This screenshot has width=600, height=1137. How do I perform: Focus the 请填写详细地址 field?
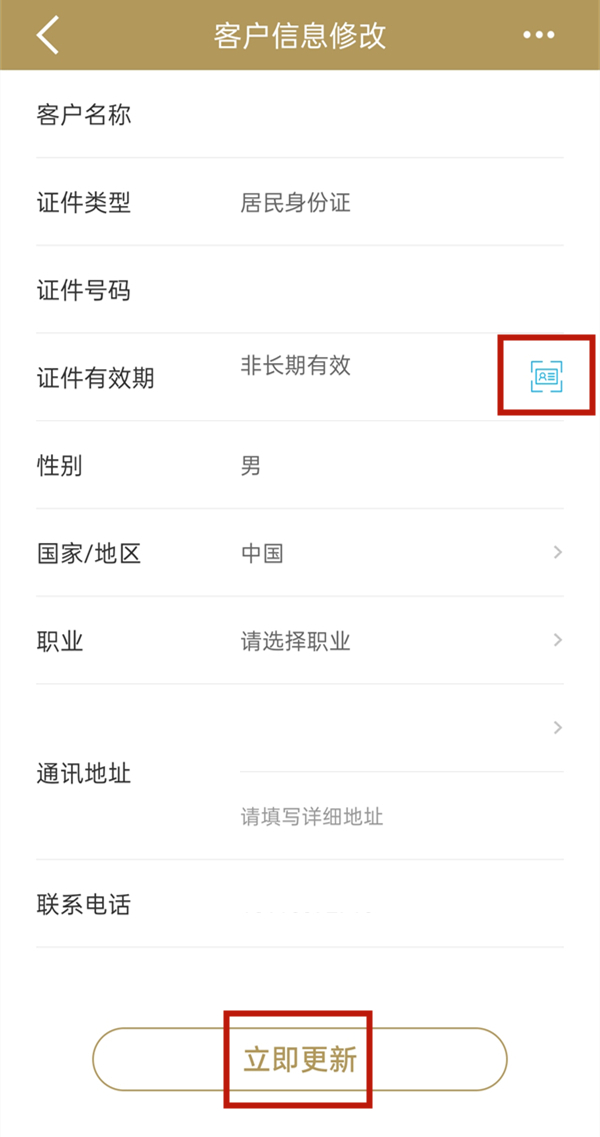click(400, 817)
